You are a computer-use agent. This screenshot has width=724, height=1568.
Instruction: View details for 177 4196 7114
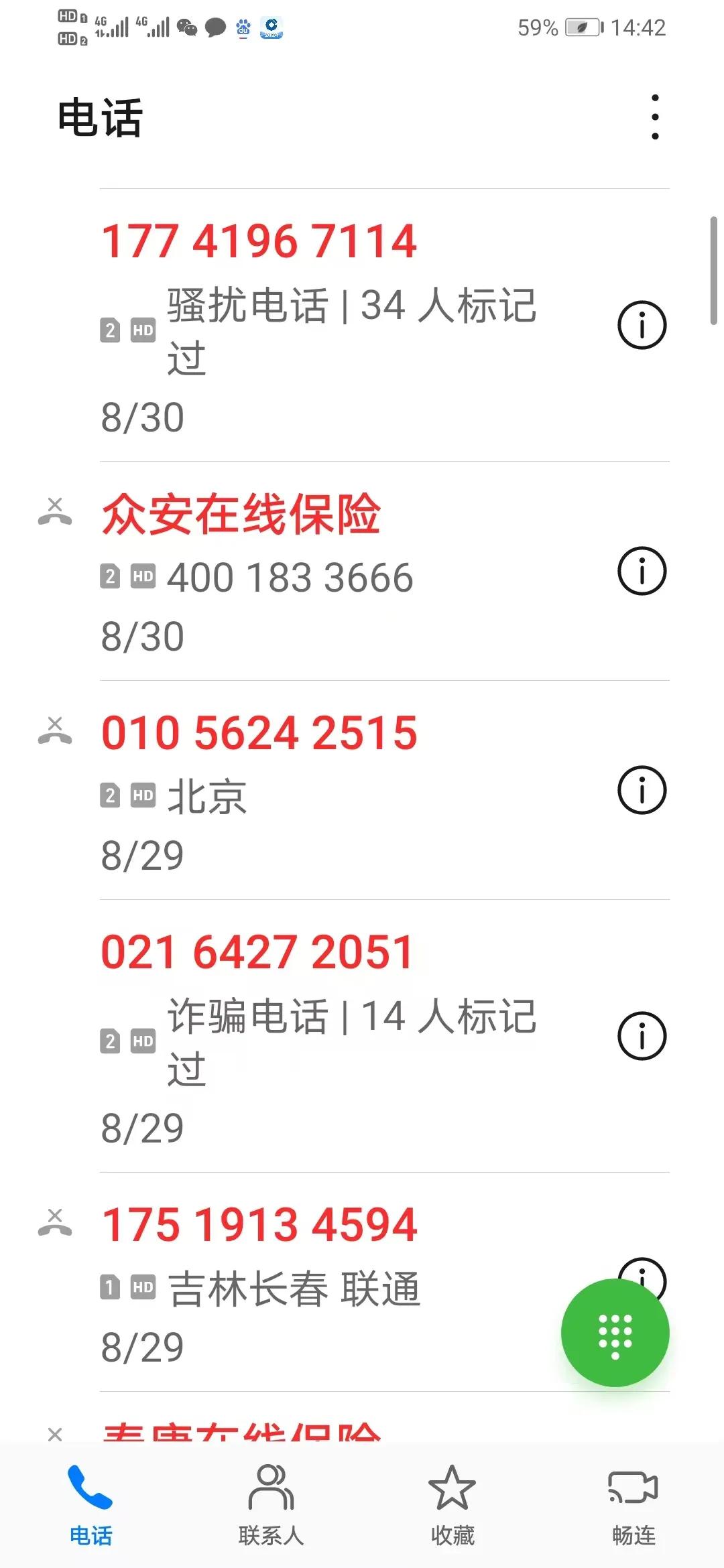pyautogui.click(x=642, y=325)
